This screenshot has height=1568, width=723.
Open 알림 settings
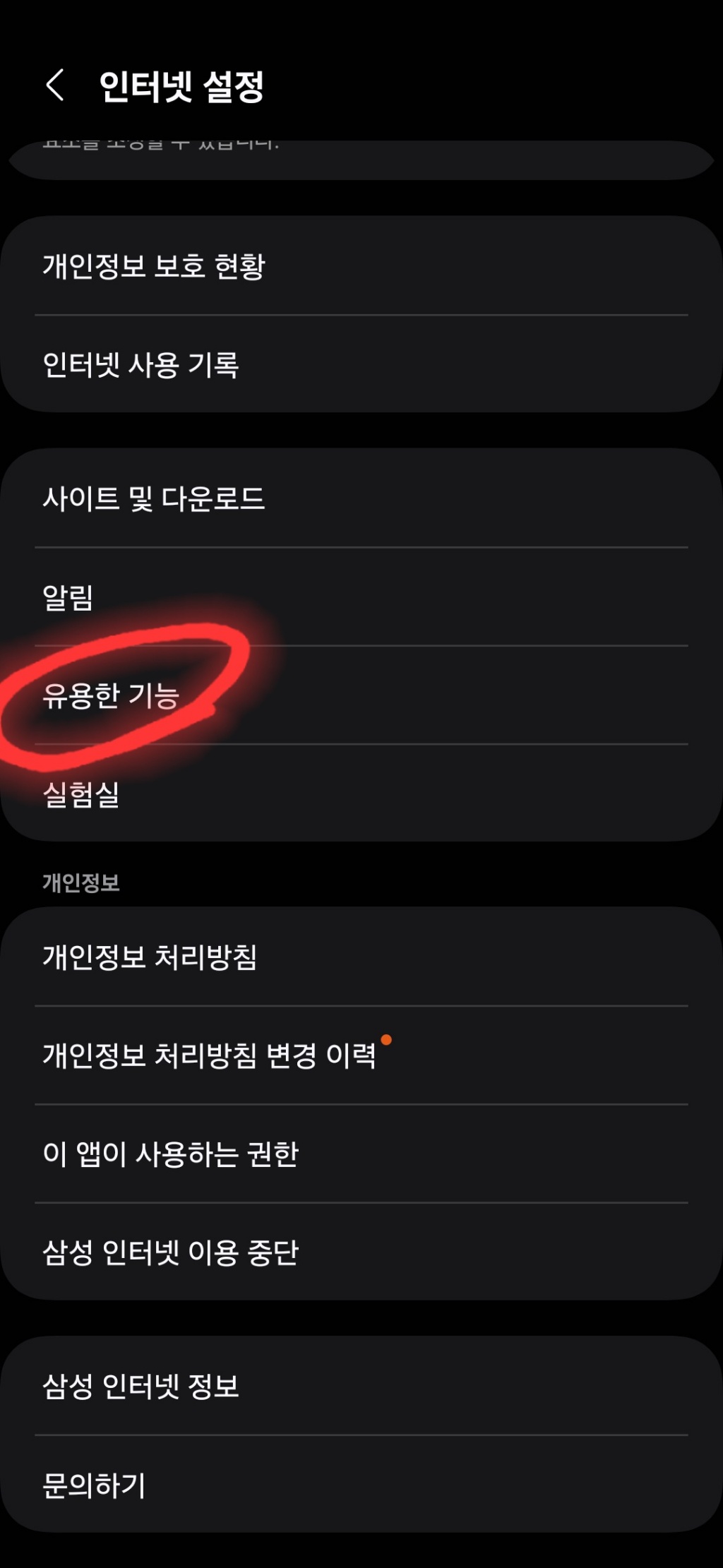click(x=360, y=597)
